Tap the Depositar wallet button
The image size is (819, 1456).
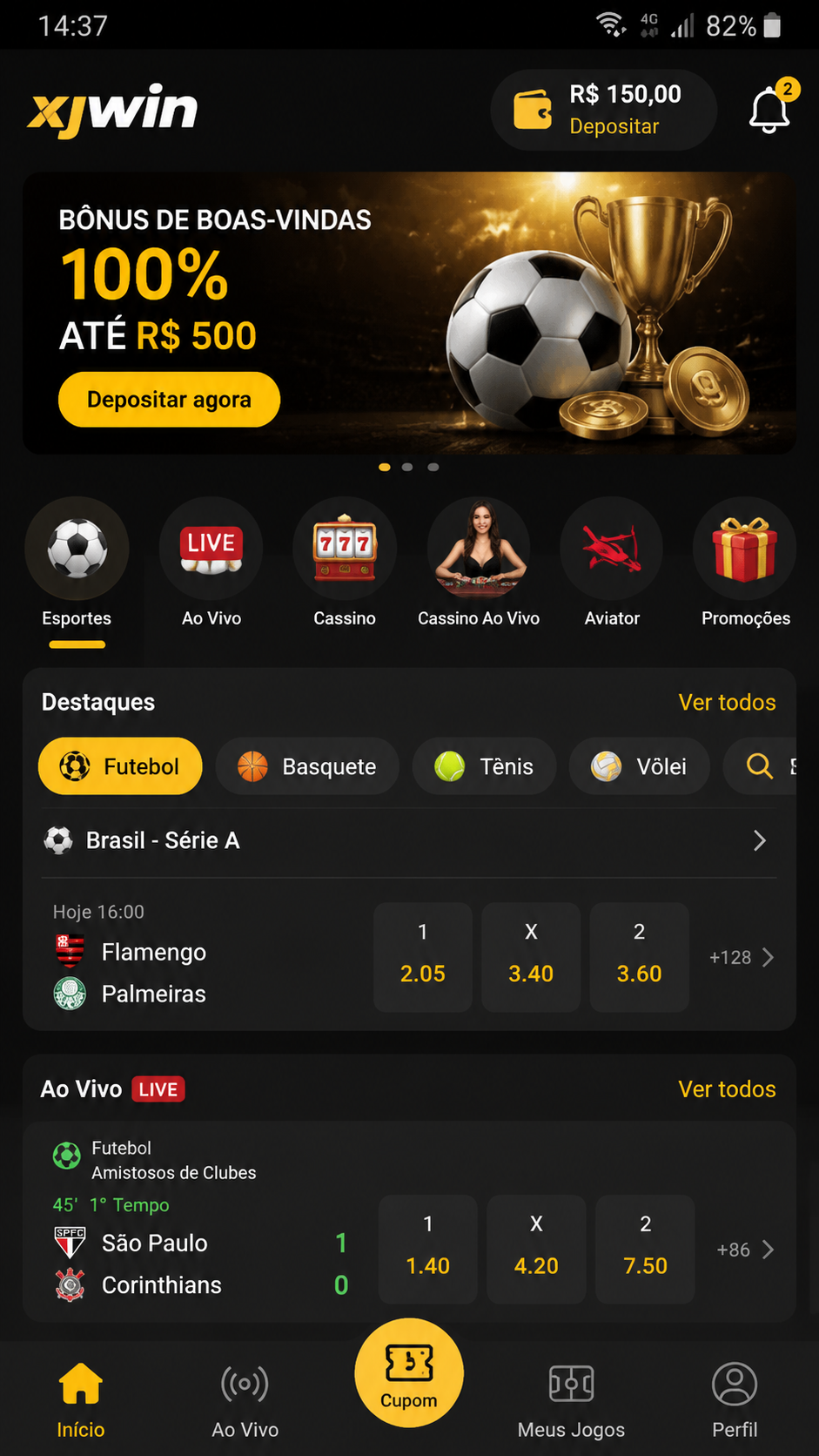pos(603,111)
